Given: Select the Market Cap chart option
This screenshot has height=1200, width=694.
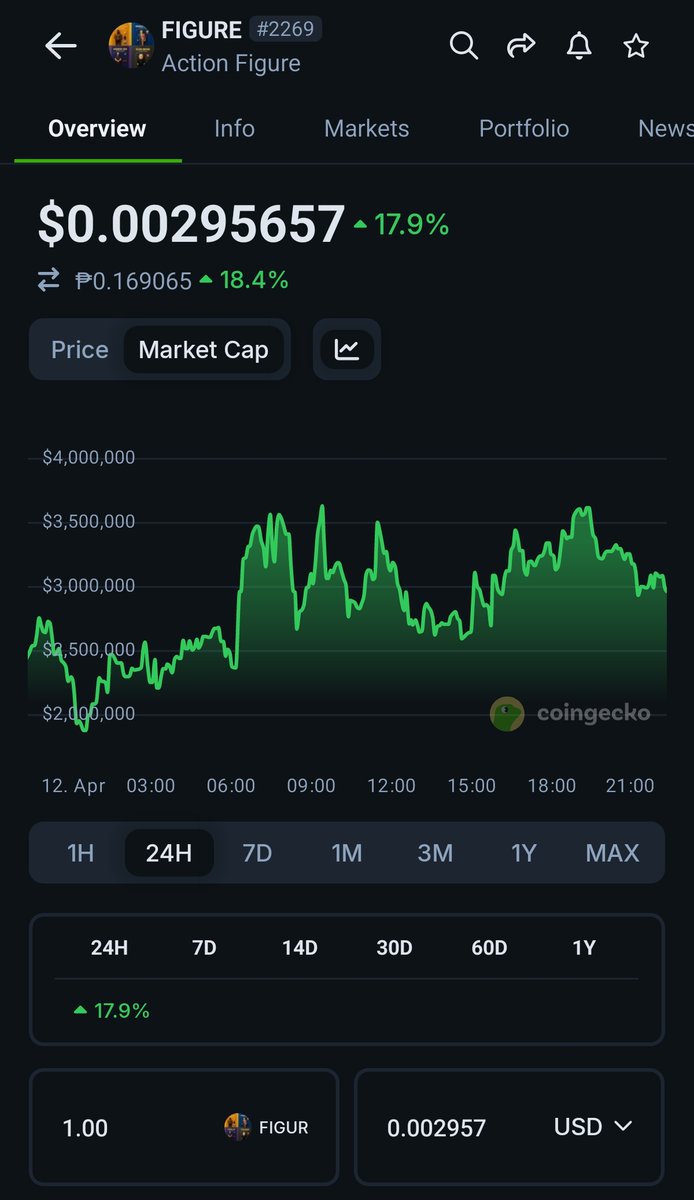Looking at the screenshot, I should [203, 349].
